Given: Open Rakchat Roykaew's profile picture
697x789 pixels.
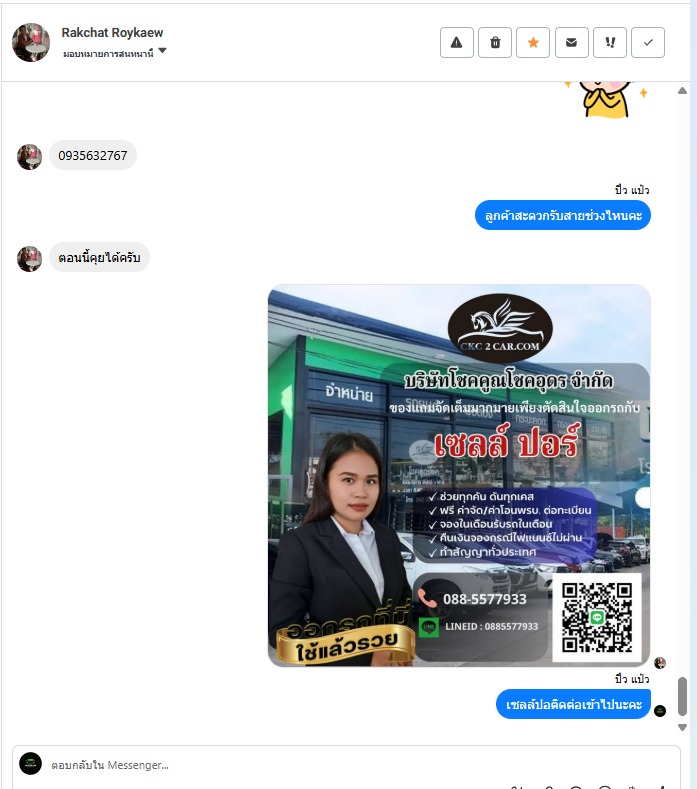Looking at the screenshot, I should [31, 42].
